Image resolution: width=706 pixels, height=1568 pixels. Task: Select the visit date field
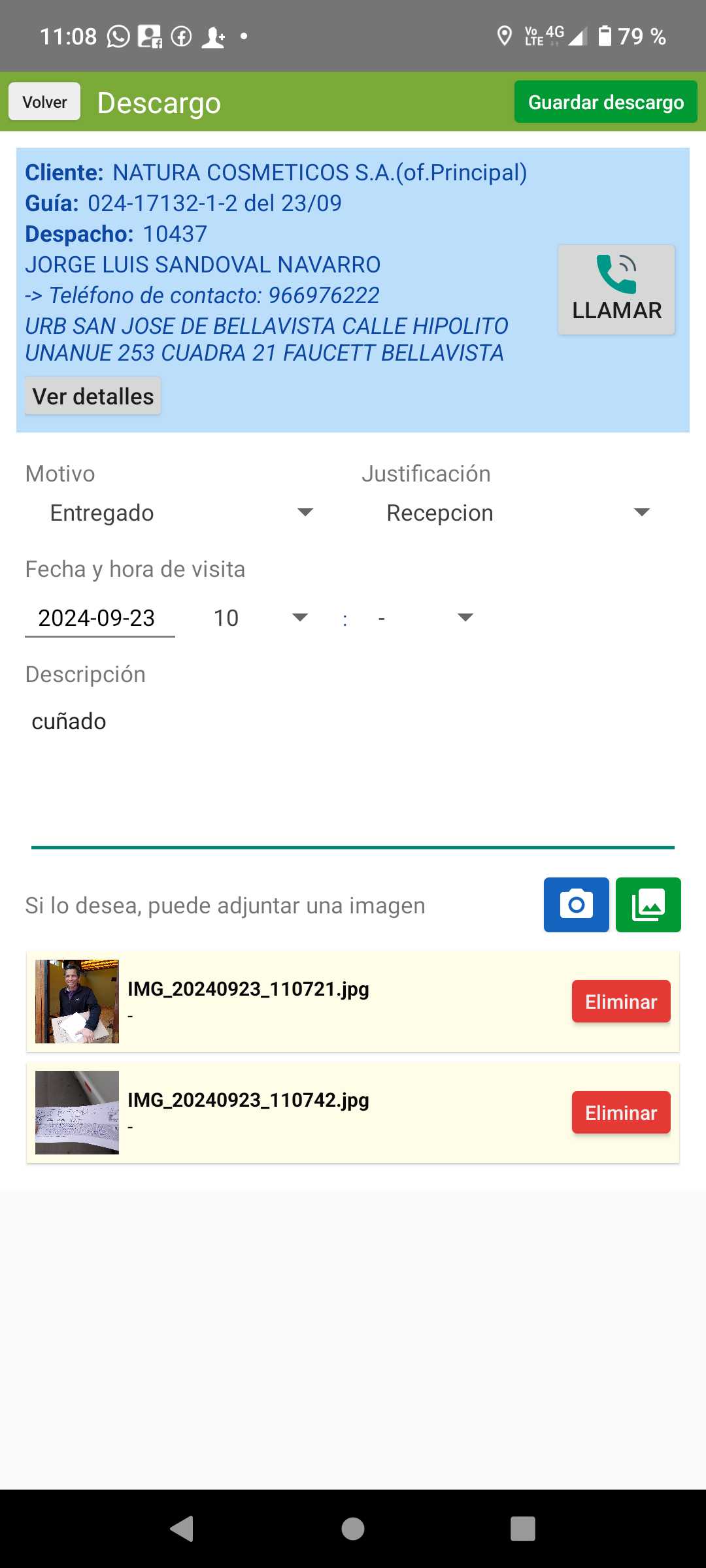tap(99, 618)
